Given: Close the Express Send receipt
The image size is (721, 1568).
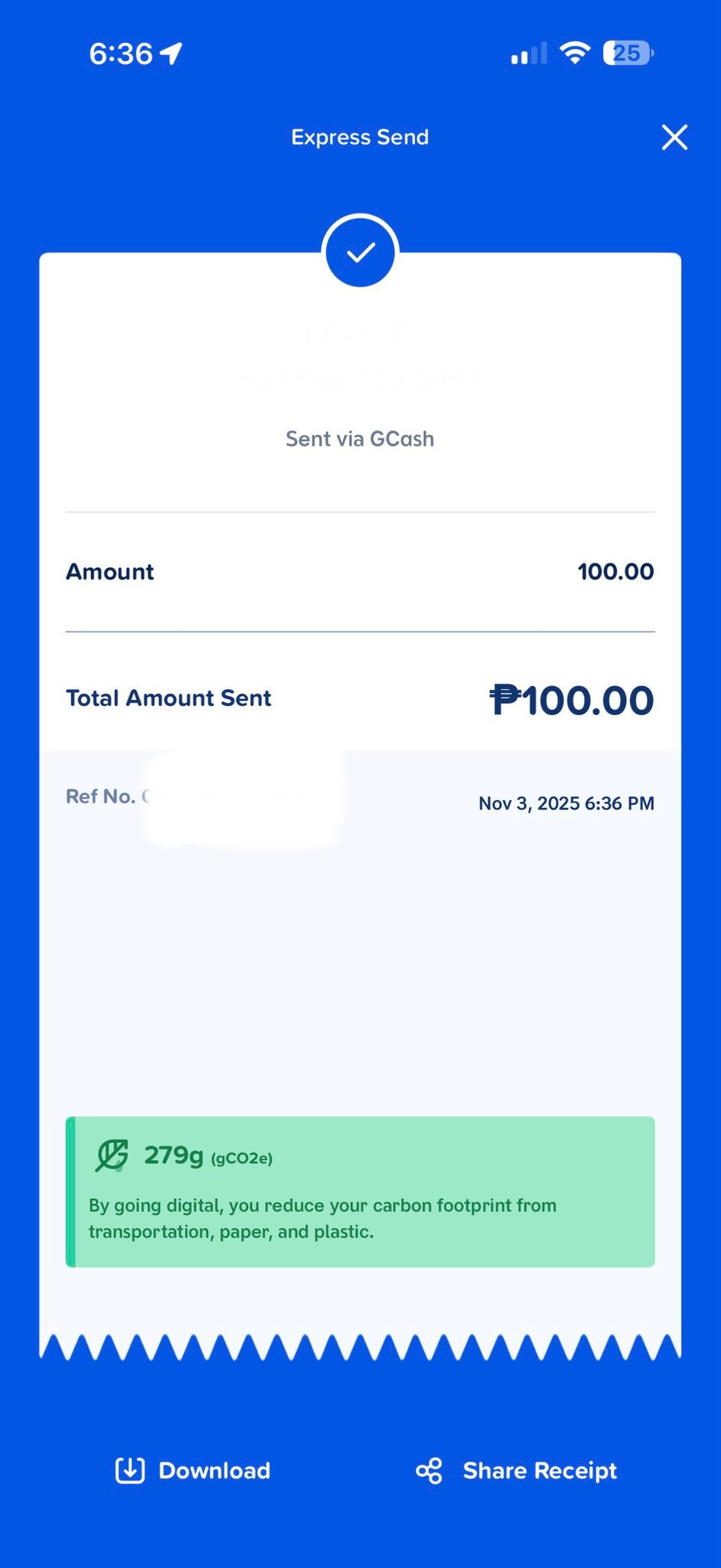Looking at the screenshot, I should (674, 138).
